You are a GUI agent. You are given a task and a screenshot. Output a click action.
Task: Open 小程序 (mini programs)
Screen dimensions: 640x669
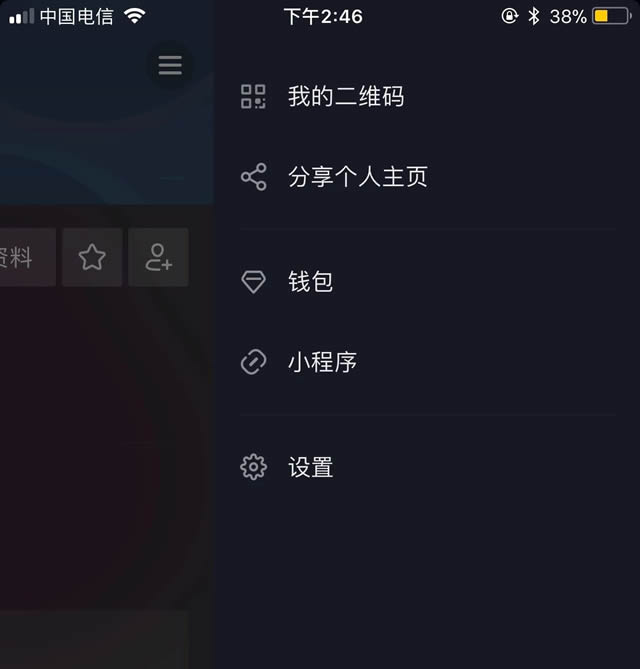tap(322, 362)
